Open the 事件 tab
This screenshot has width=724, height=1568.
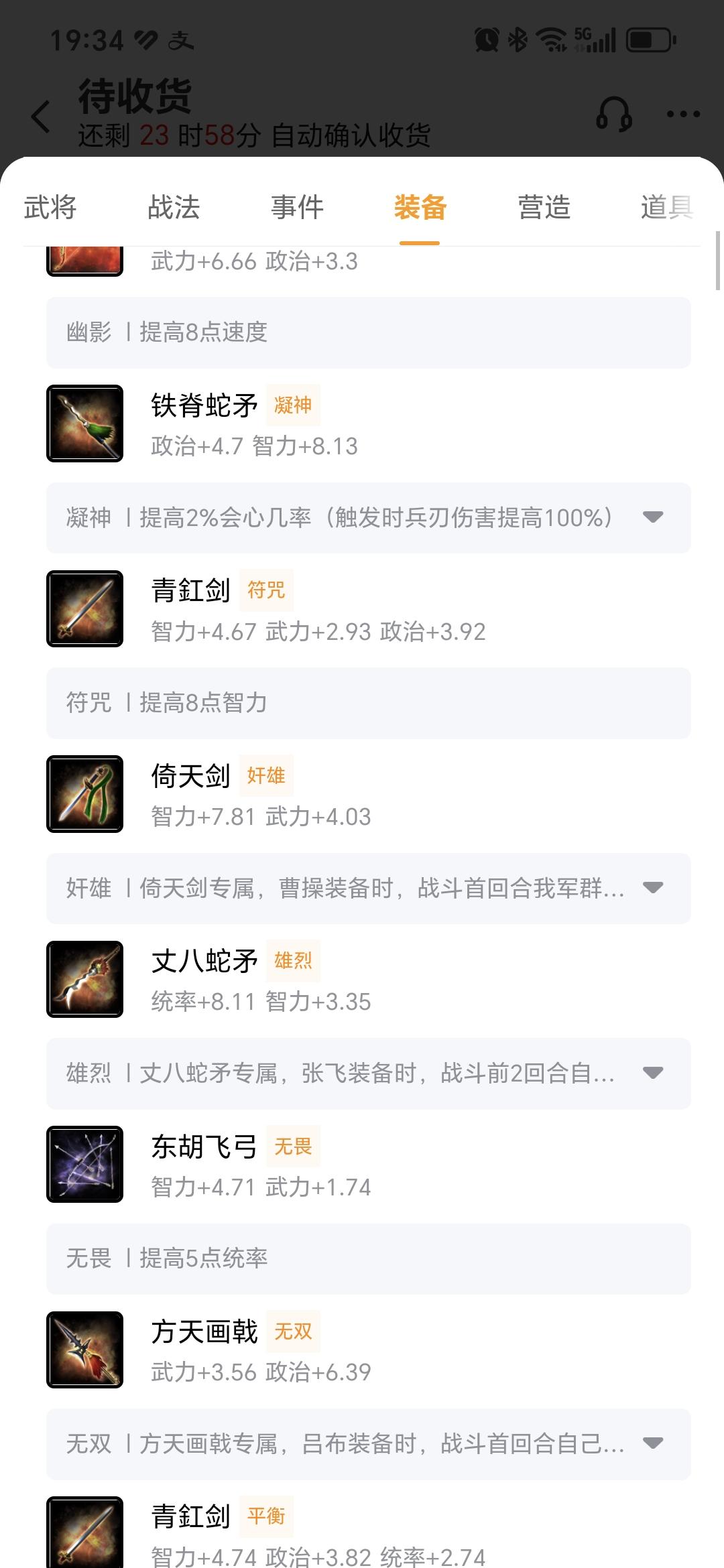pos(297,207)
